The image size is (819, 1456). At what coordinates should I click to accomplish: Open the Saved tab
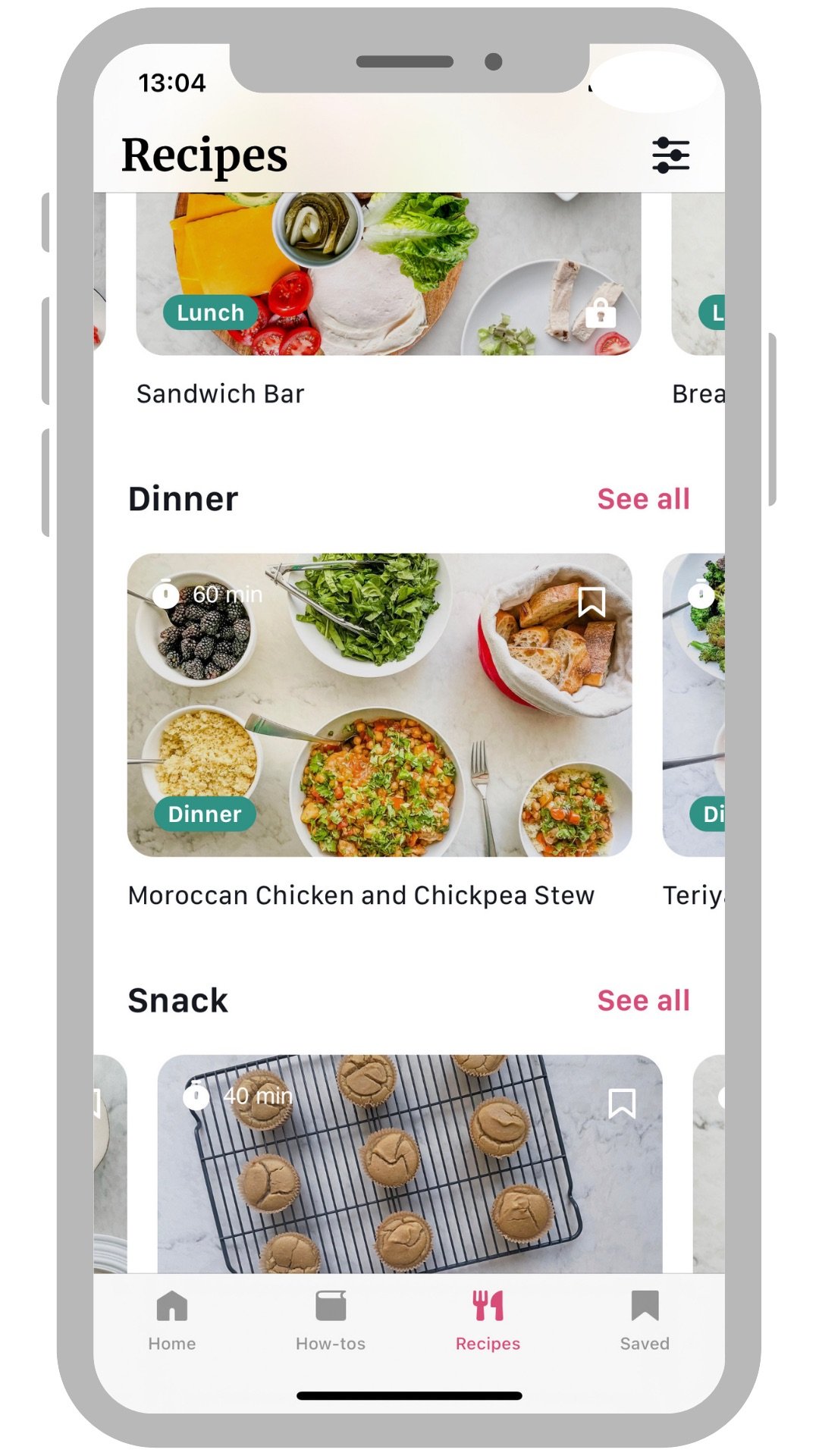point(645,1321)
